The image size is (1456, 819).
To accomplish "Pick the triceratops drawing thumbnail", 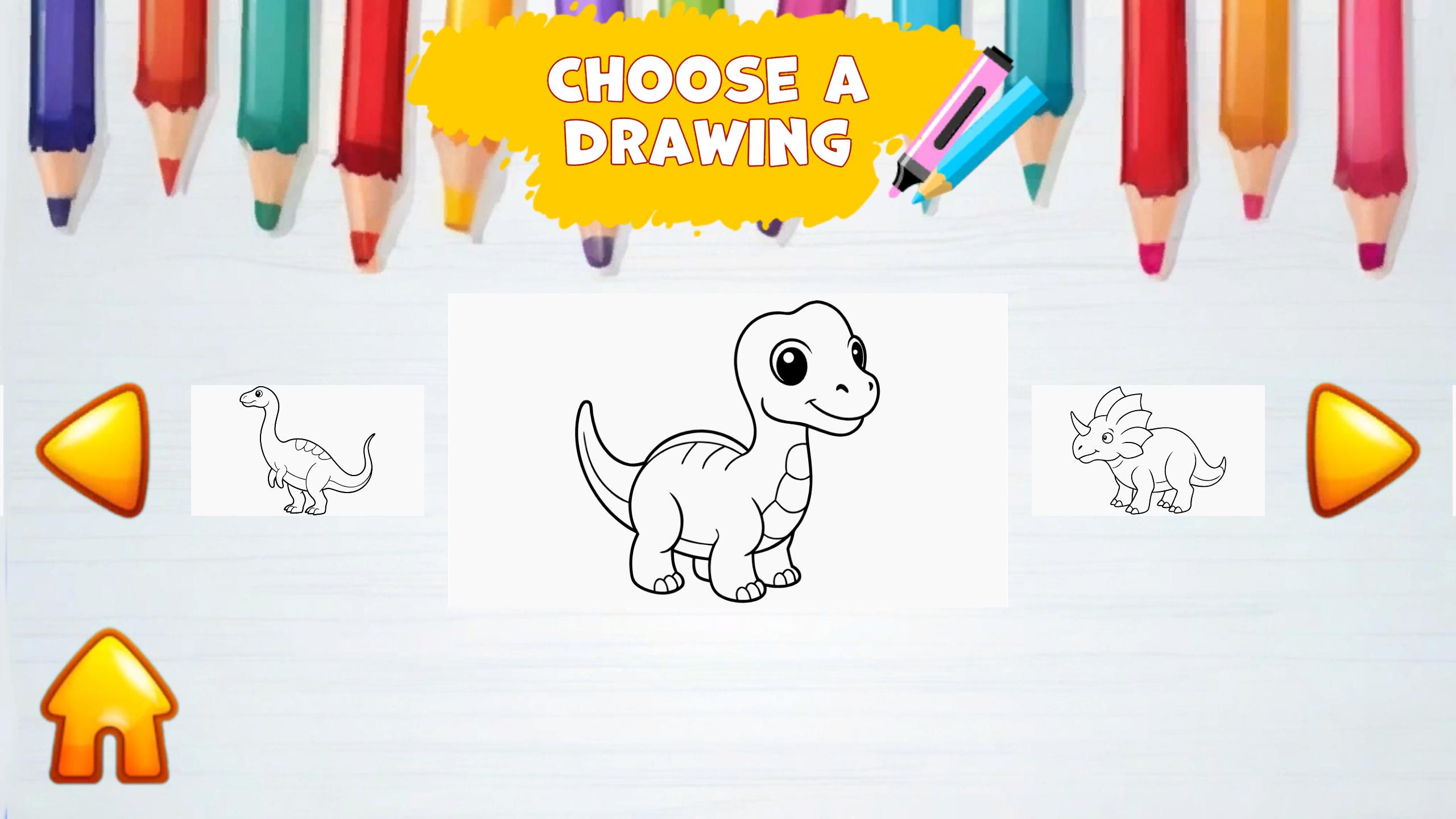I will point(1148,450).
